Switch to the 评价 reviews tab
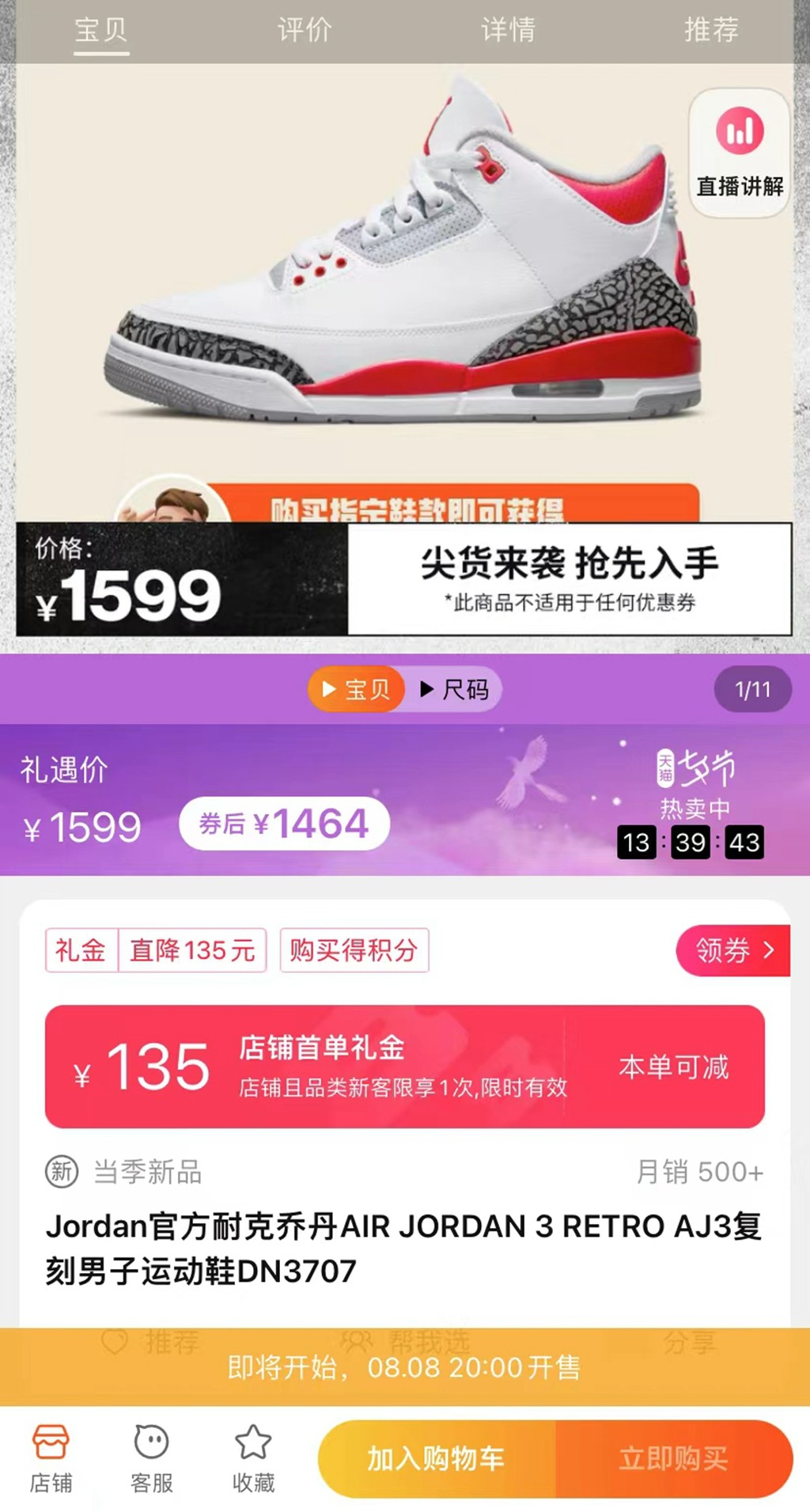Screen dimensions: 810x1512 click(x=305, y=30)
